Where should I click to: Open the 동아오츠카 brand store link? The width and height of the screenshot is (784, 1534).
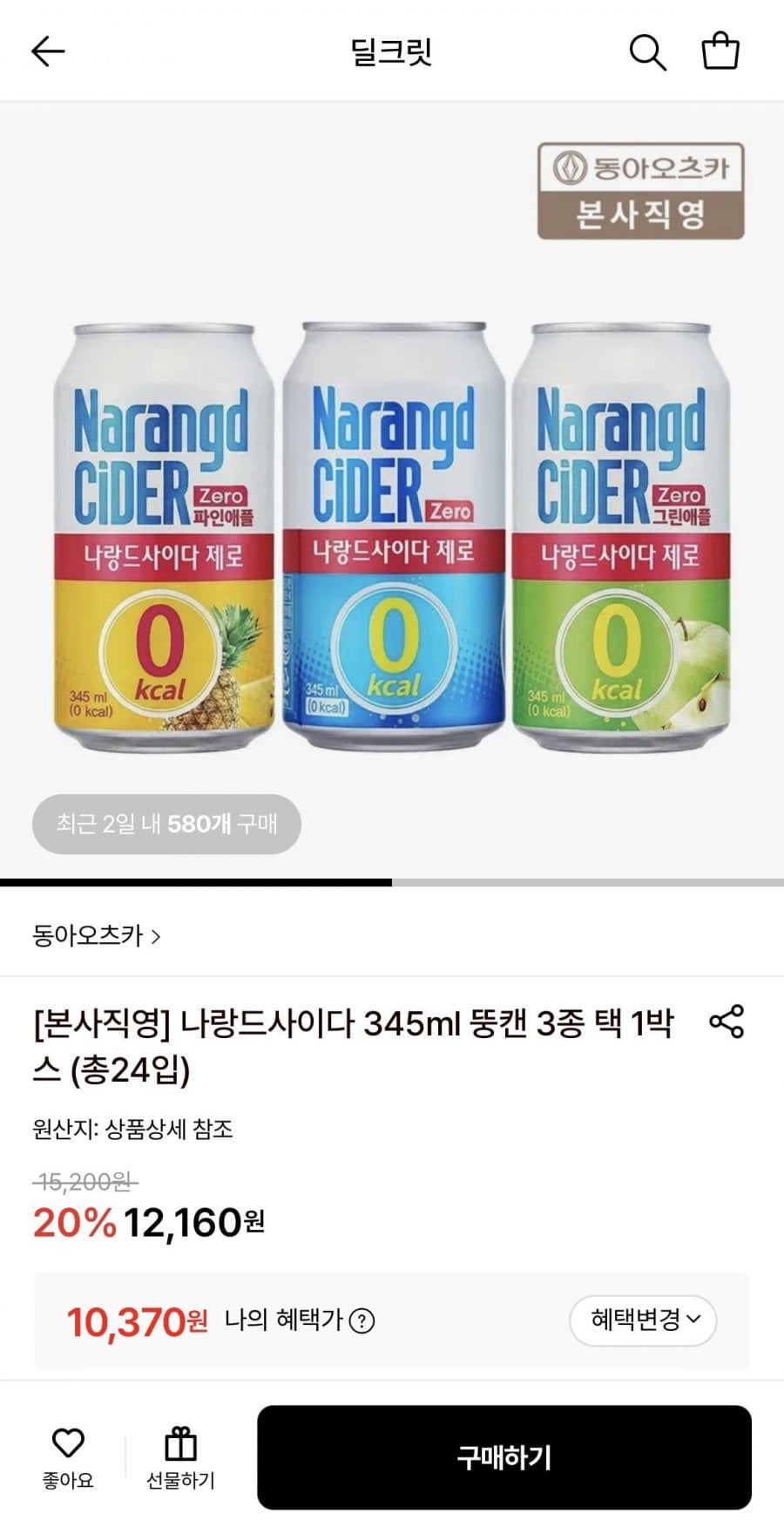(x=96, y=936)
